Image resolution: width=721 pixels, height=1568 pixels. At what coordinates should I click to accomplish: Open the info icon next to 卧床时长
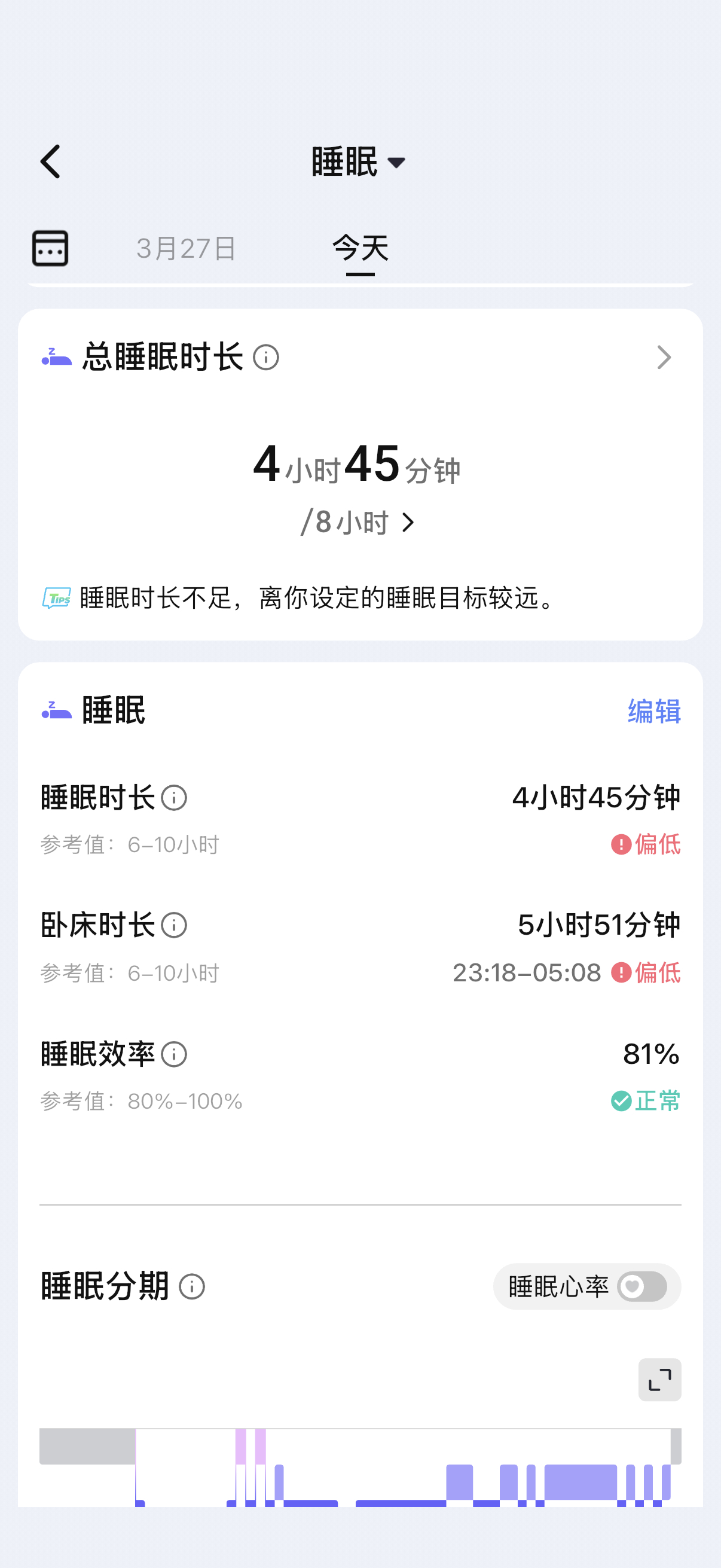(x=174, y=926)
